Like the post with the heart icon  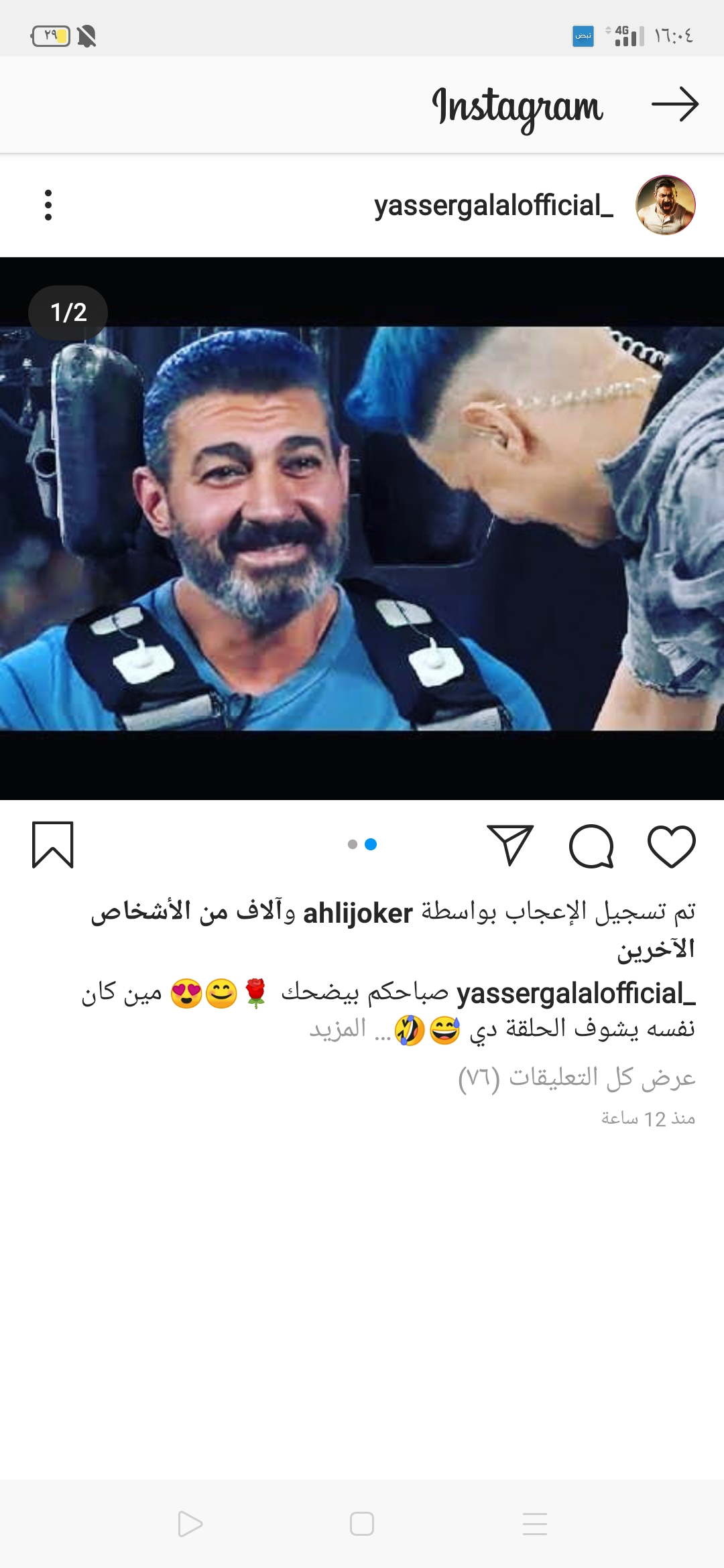click(x=671, y=846)
